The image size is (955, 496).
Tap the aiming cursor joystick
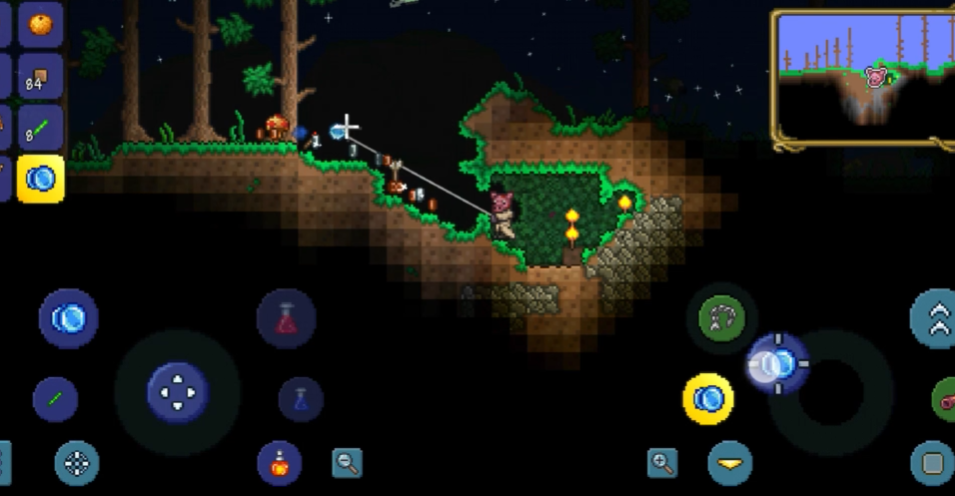click(x=778, y=364)
